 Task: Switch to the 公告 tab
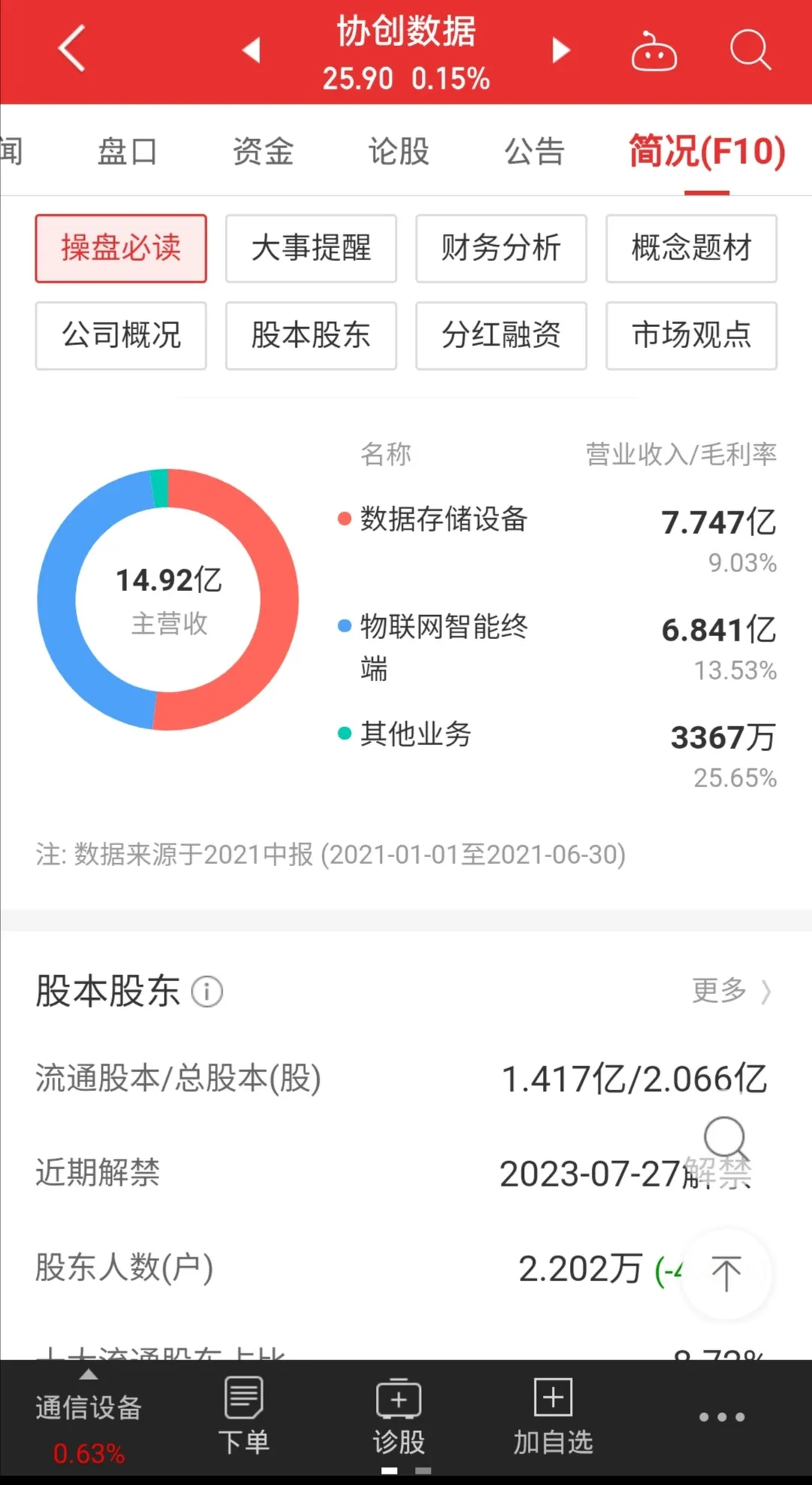point(534,151)
